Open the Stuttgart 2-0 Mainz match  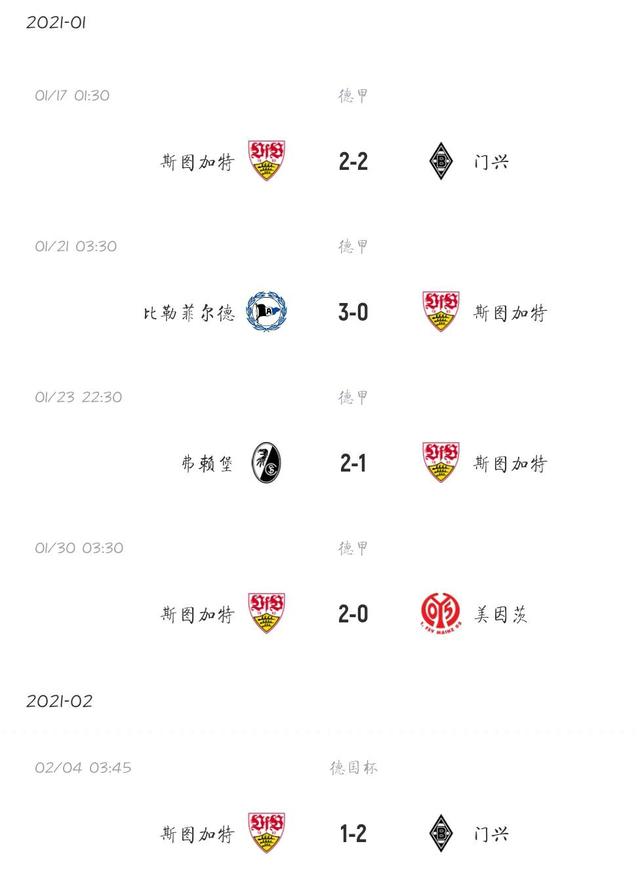[x=353, y=614]
